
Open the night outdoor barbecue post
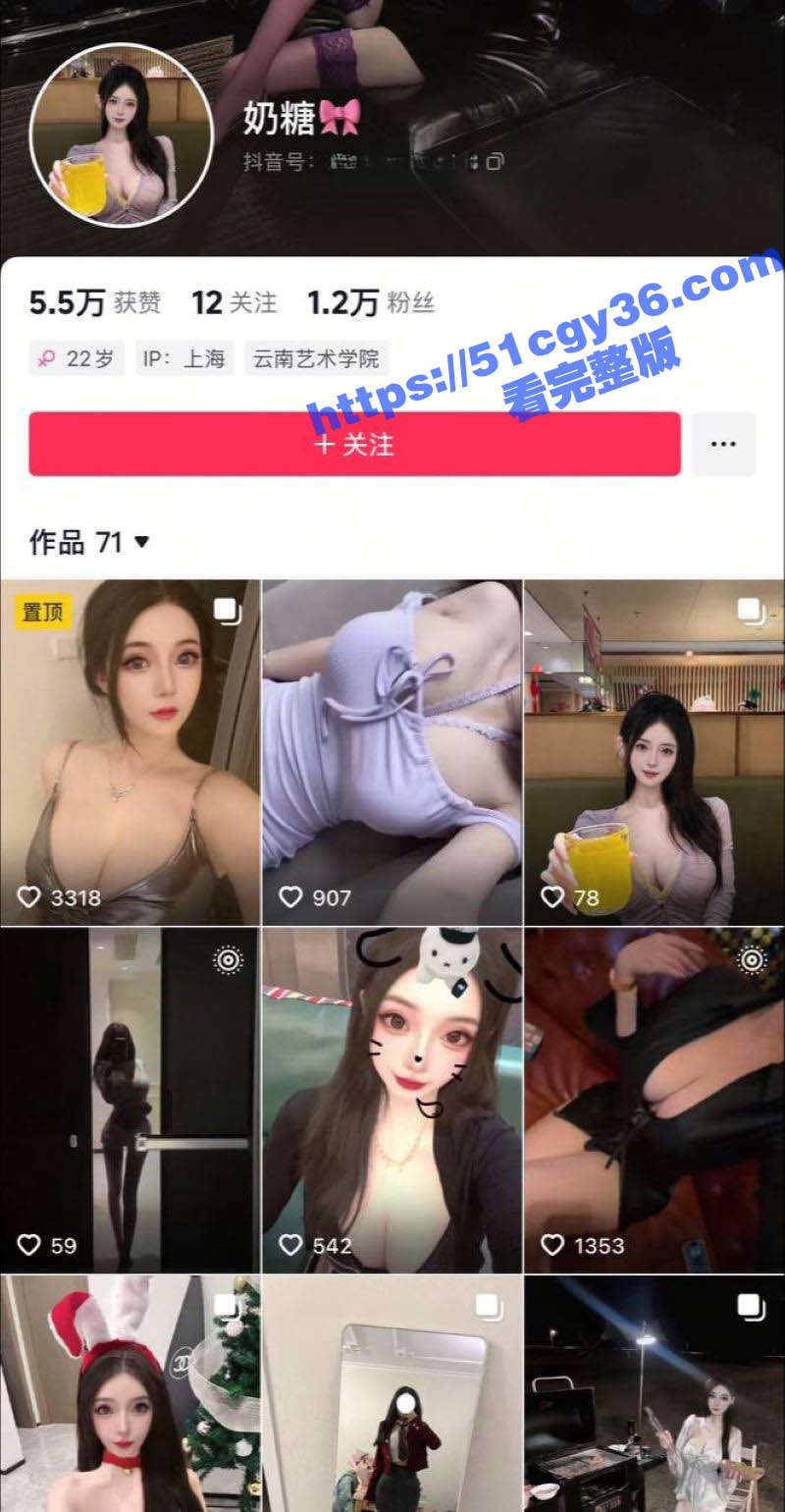[x=654, y=1394]
